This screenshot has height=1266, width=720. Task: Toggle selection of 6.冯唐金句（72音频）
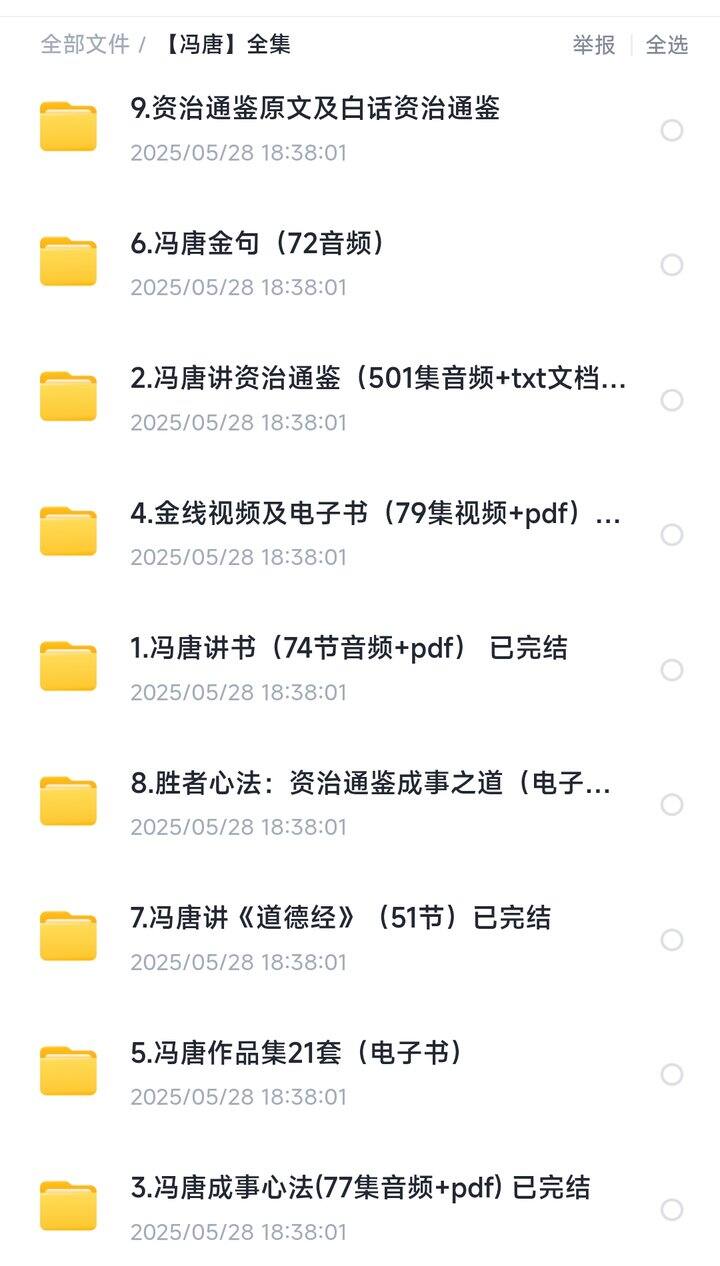(671, 263)
